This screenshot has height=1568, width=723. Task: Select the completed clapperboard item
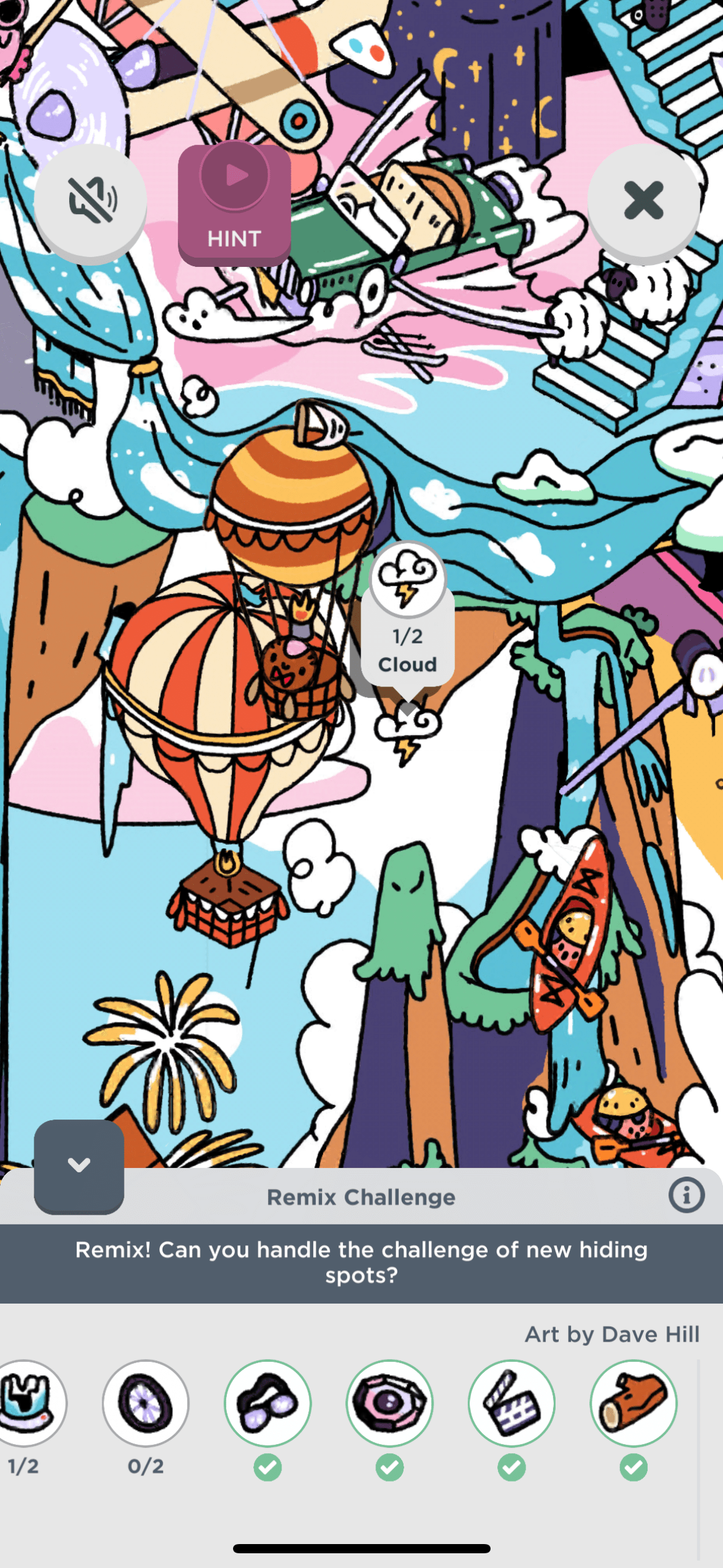click(x=511, y=1403)
